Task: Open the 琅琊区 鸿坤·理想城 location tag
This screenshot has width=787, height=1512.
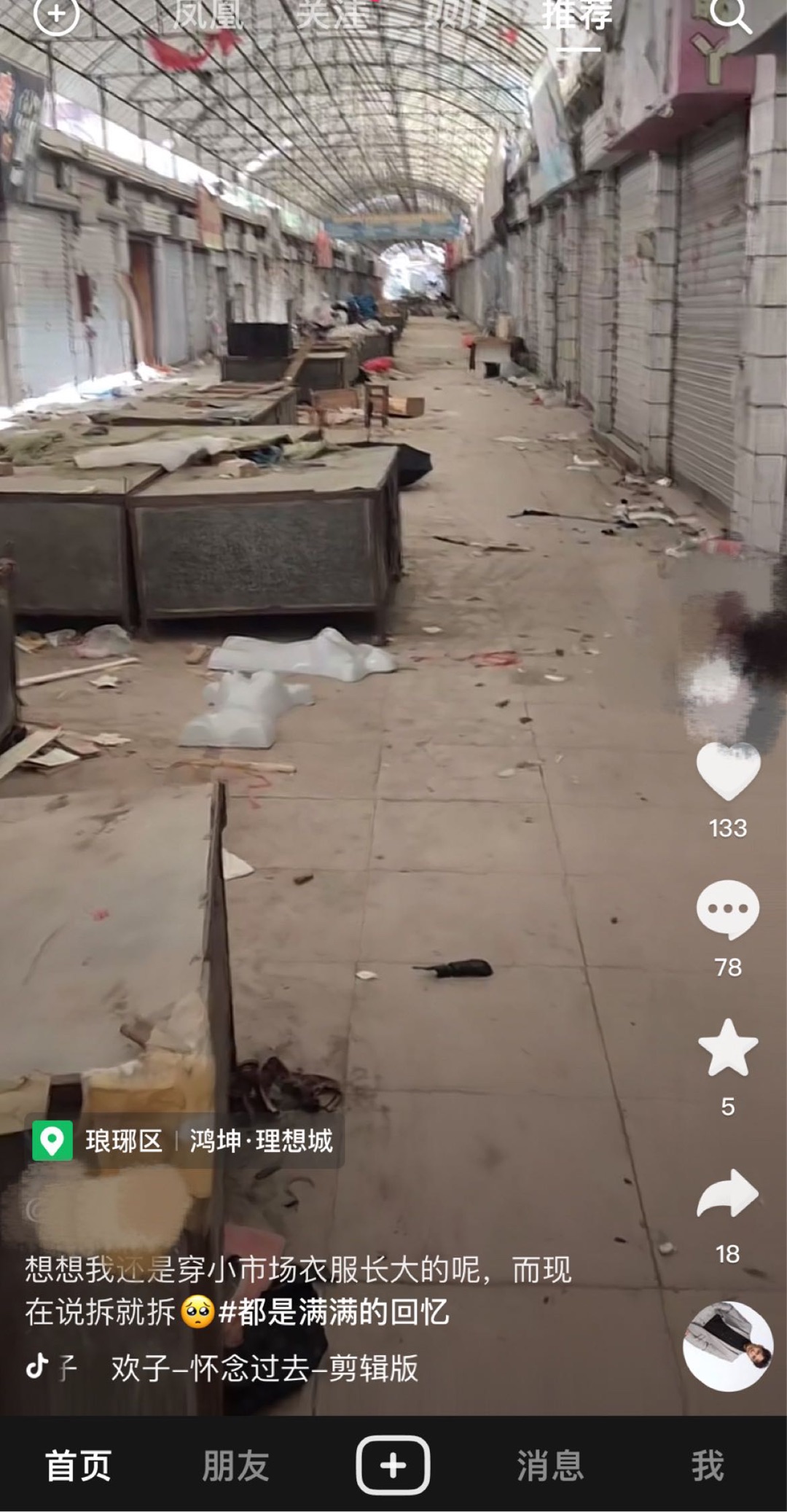Action: (x=184, y=1140)
